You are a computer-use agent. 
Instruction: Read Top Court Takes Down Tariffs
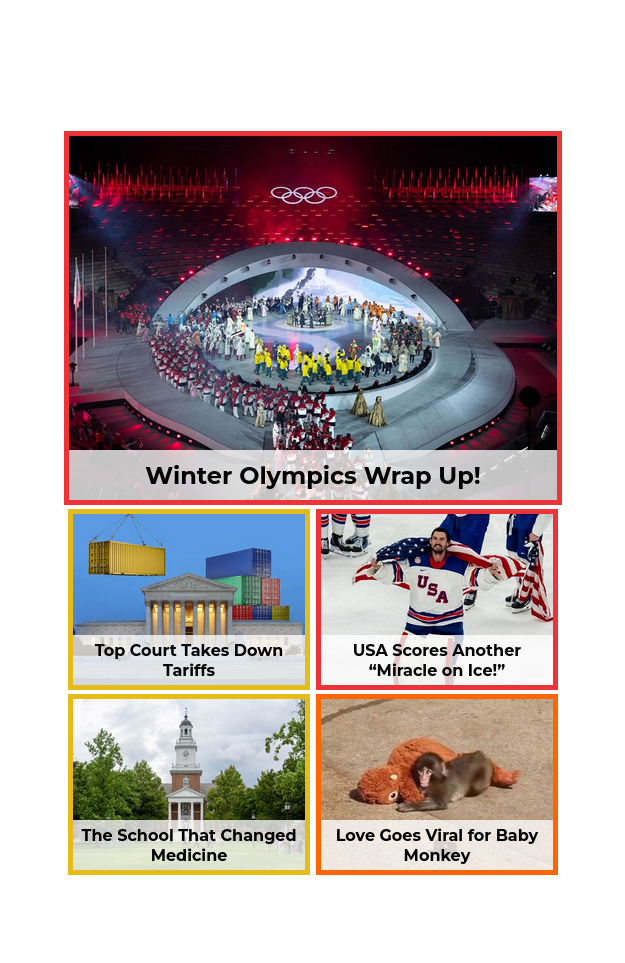click(189, 599)
